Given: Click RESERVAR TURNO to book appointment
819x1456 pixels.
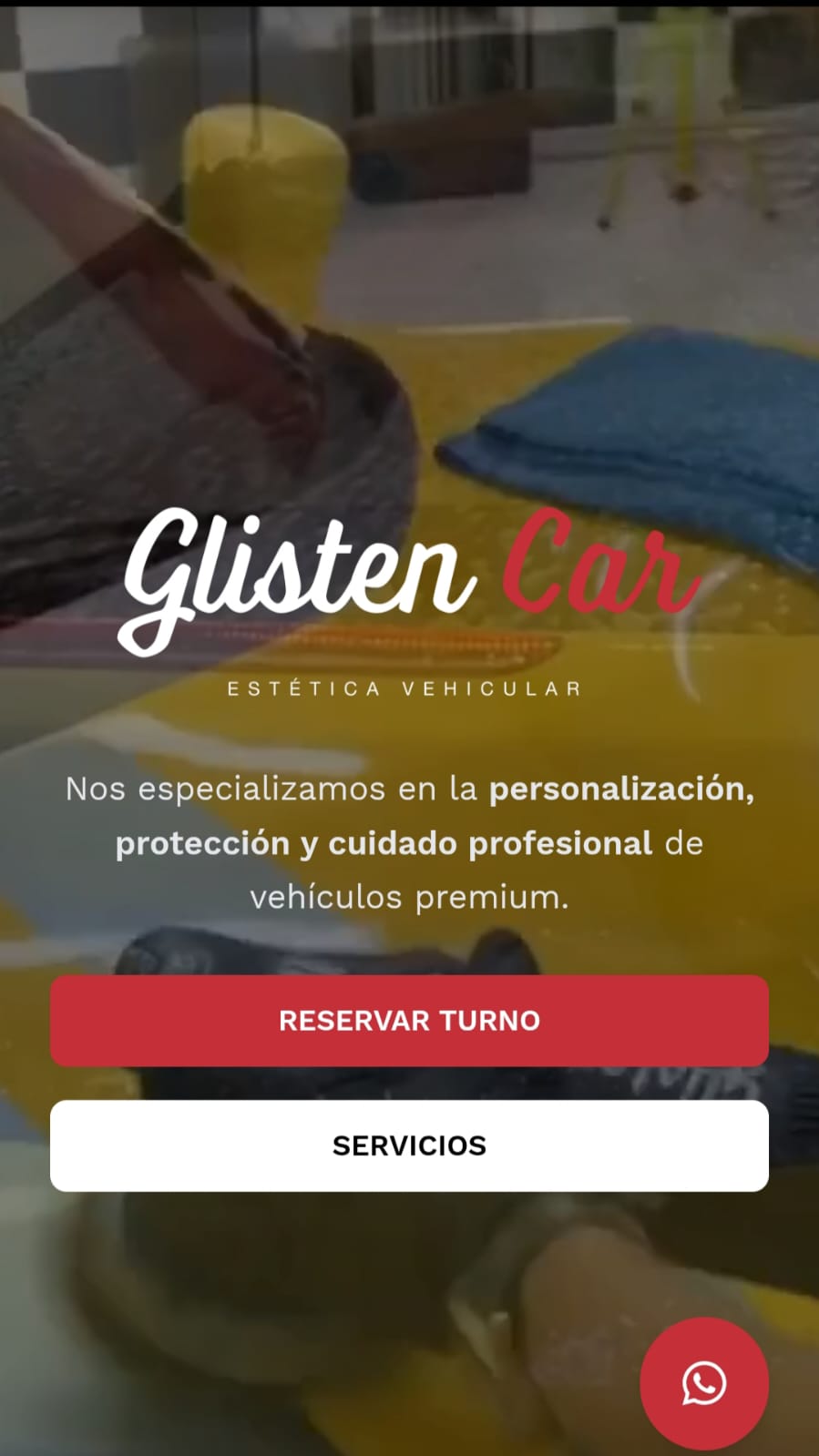Looking at the screenshot, I should click(x=409, y=1021).
